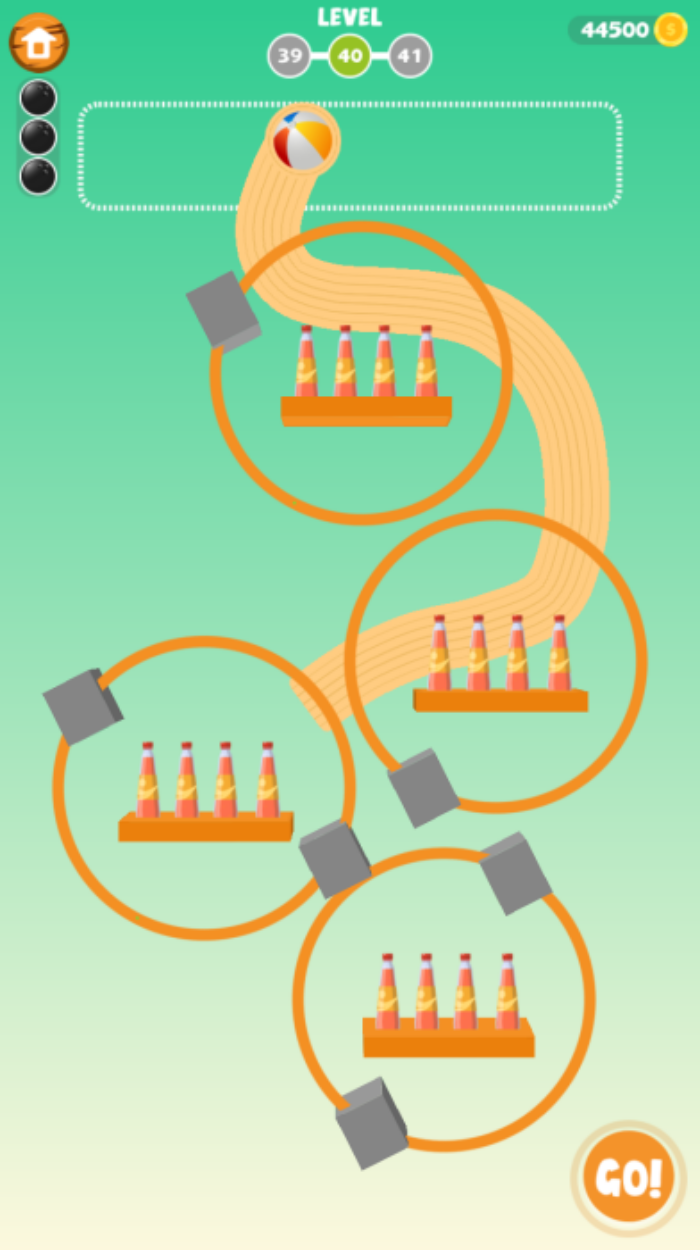
Task: Tap the beach ball in the launch zone
Action: click(303, 140)
